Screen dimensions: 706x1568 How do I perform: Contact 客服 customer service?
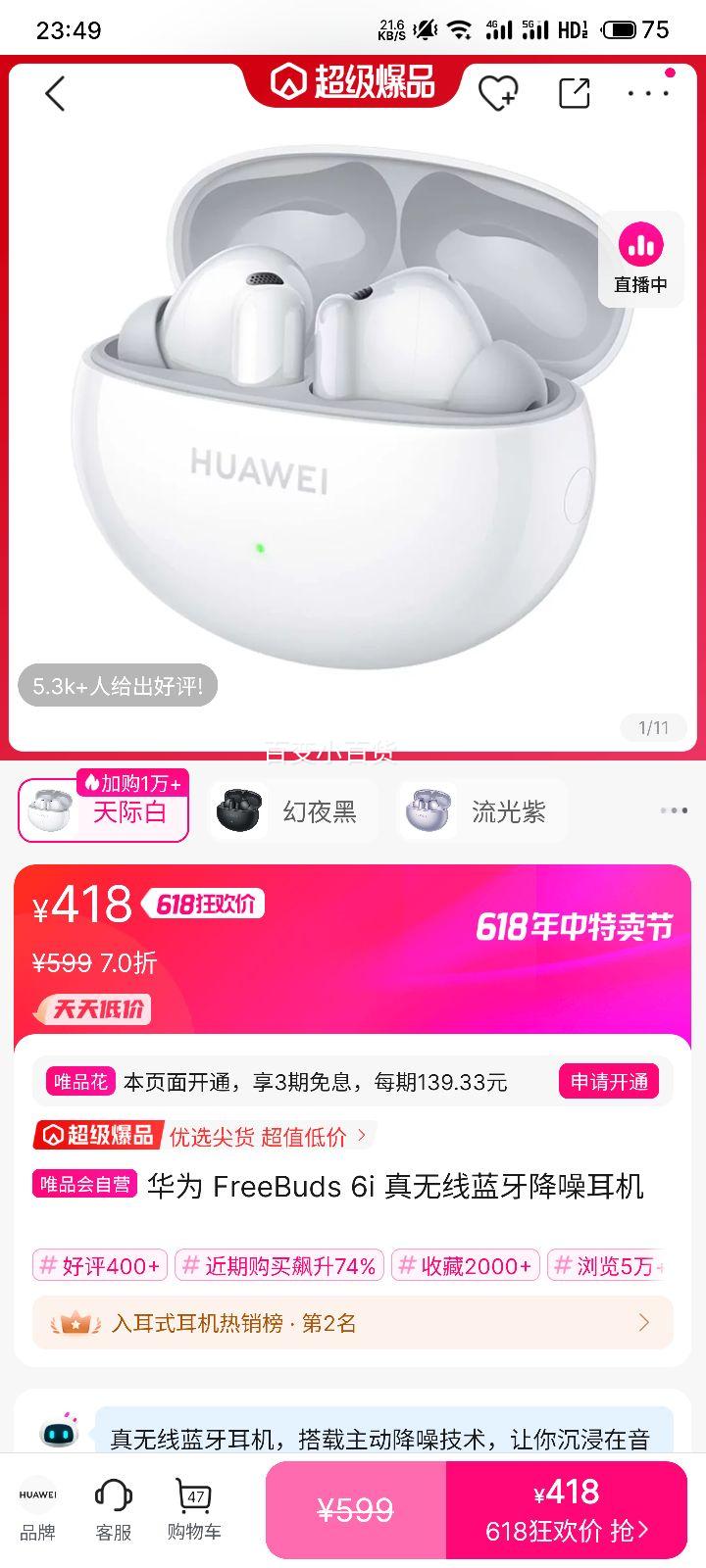[114, 1509]
